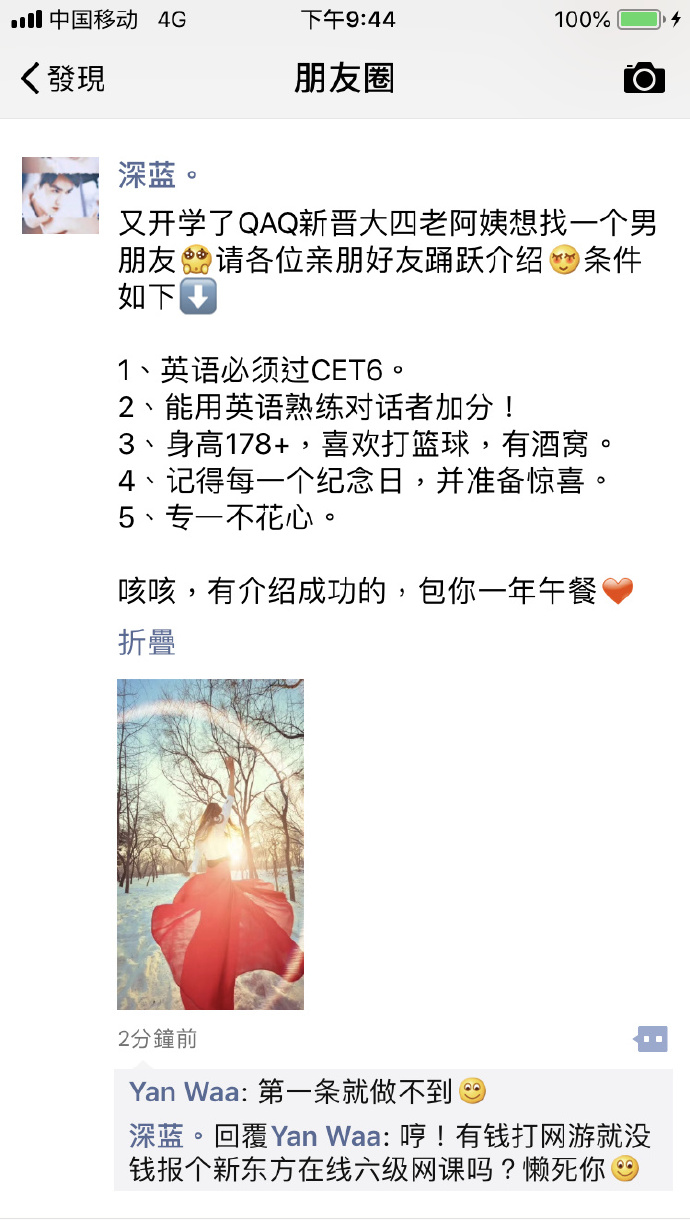
Task: Tap the poster name 深蓝。
Action: coord(158,175)
